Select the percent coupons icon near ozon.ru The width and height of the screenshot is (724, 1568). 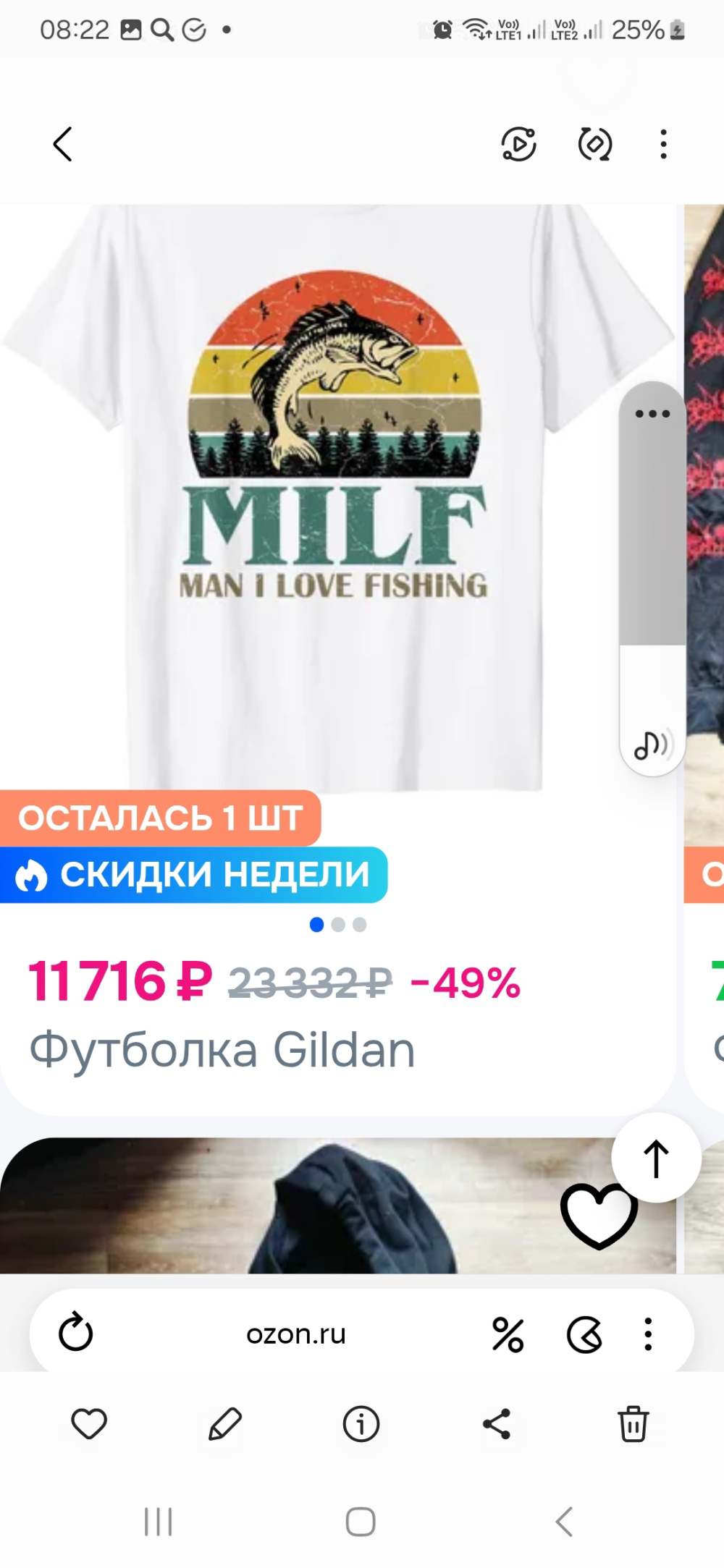(x=511, y=1334)
